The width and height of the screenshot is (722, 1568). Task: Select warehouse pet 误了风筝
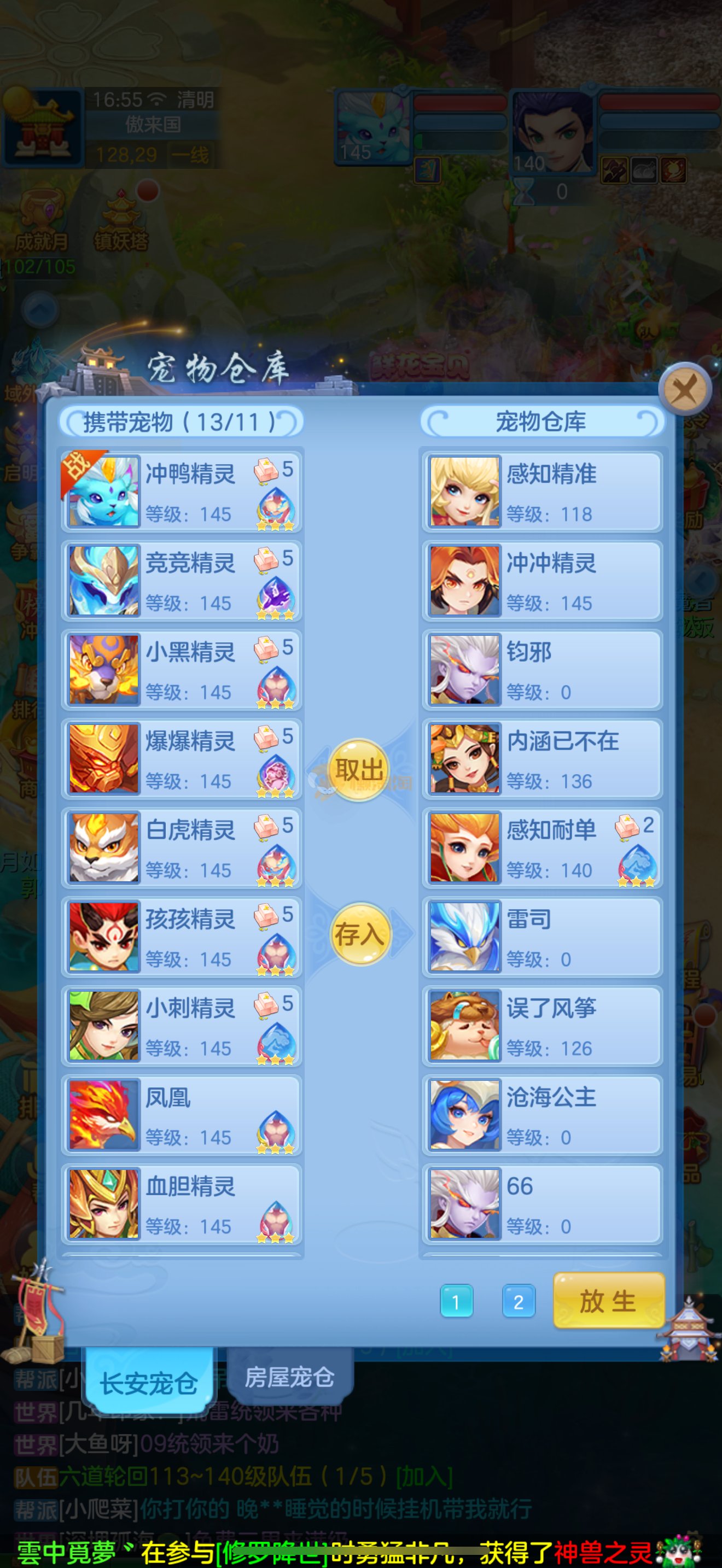pyautogui.click(x=542, y=1026)
